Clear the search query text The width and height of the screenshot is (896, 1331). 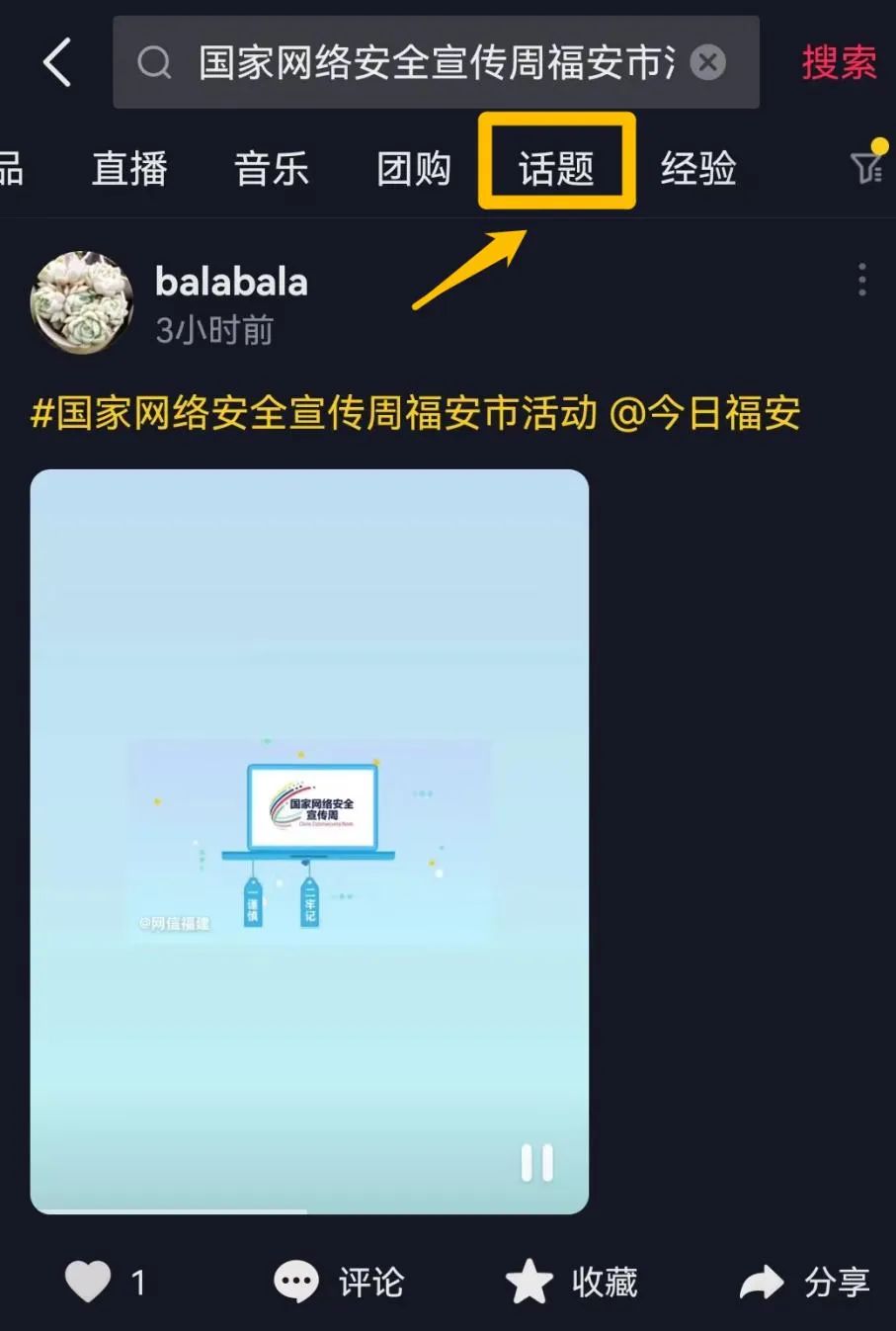tap(707, 63)
